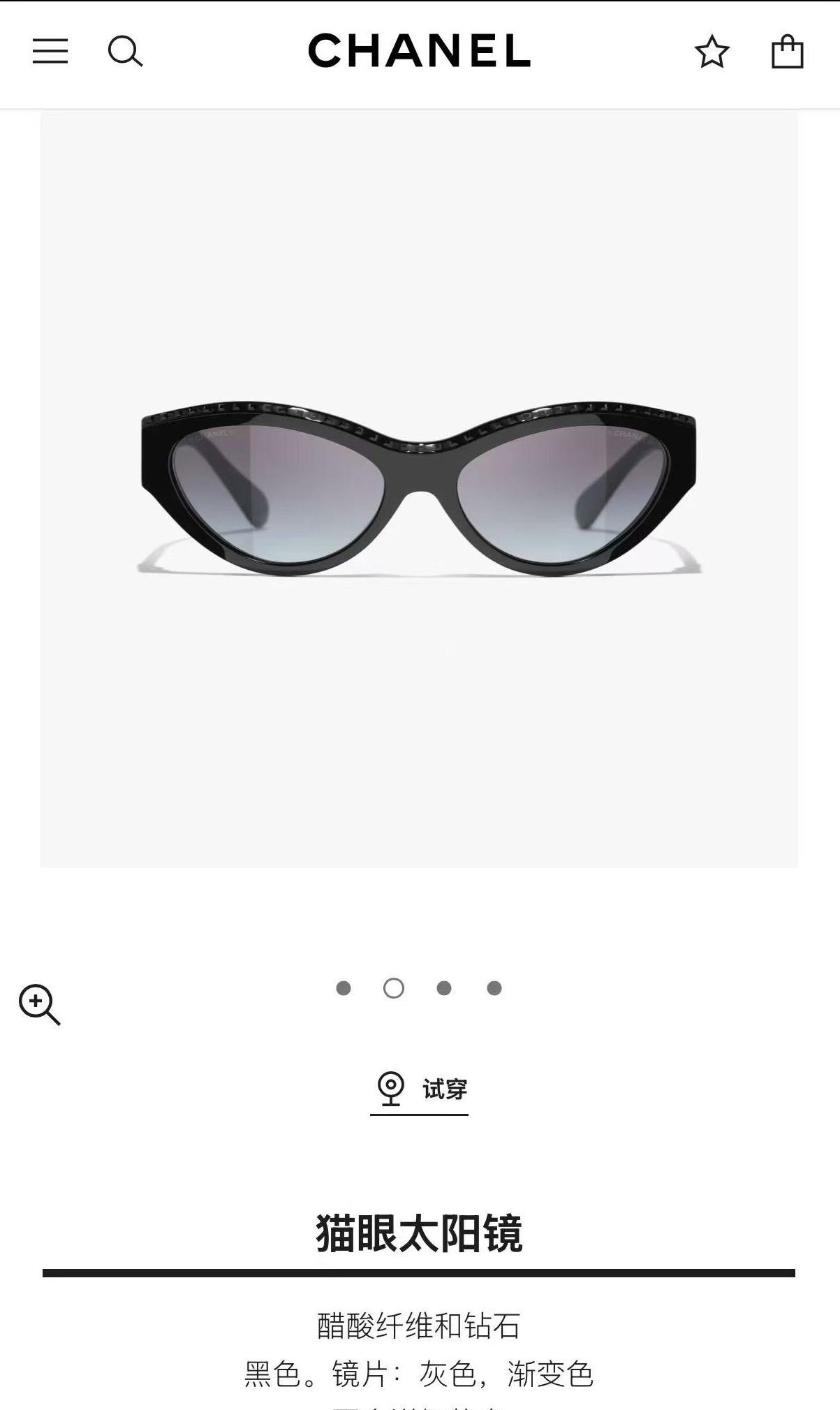Zoom in with the magnifier plus icon
Image resolution: width=840 pixels, height=1410 pixels.
click(39, 1004)
